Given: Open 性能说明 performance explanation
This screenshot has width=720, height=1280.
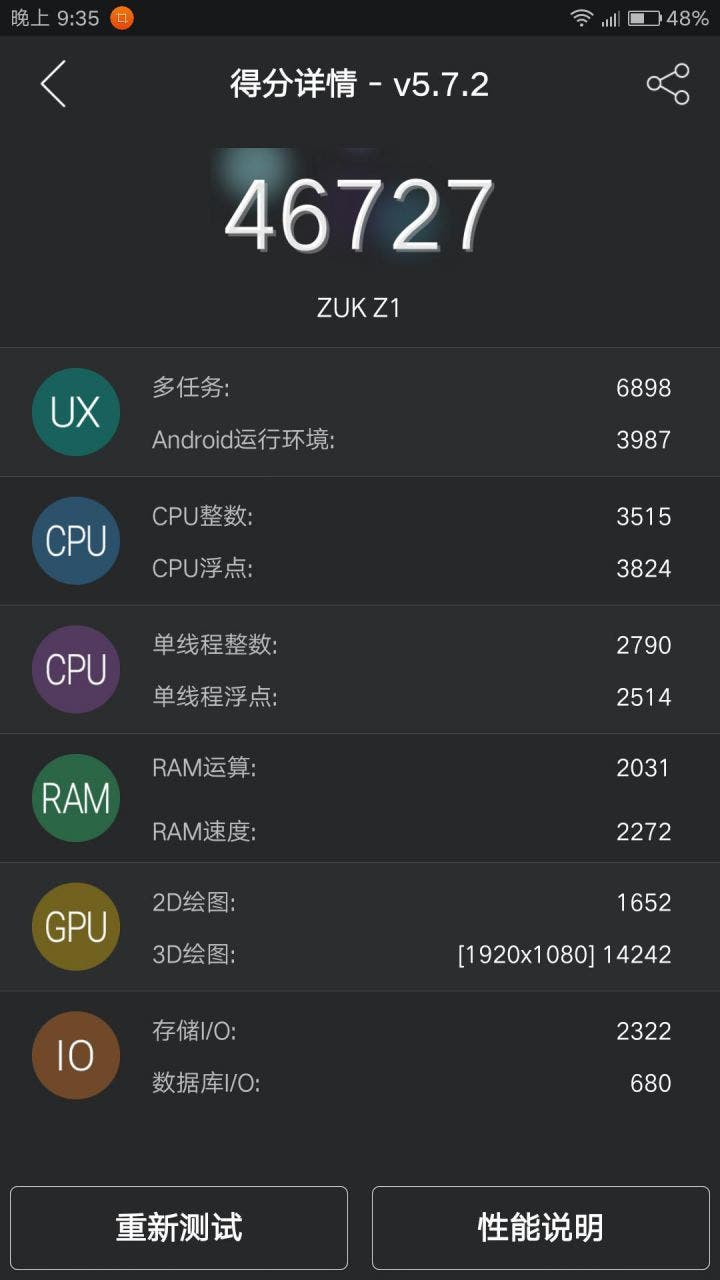Looking at the screenshot, I should 541,1227.
